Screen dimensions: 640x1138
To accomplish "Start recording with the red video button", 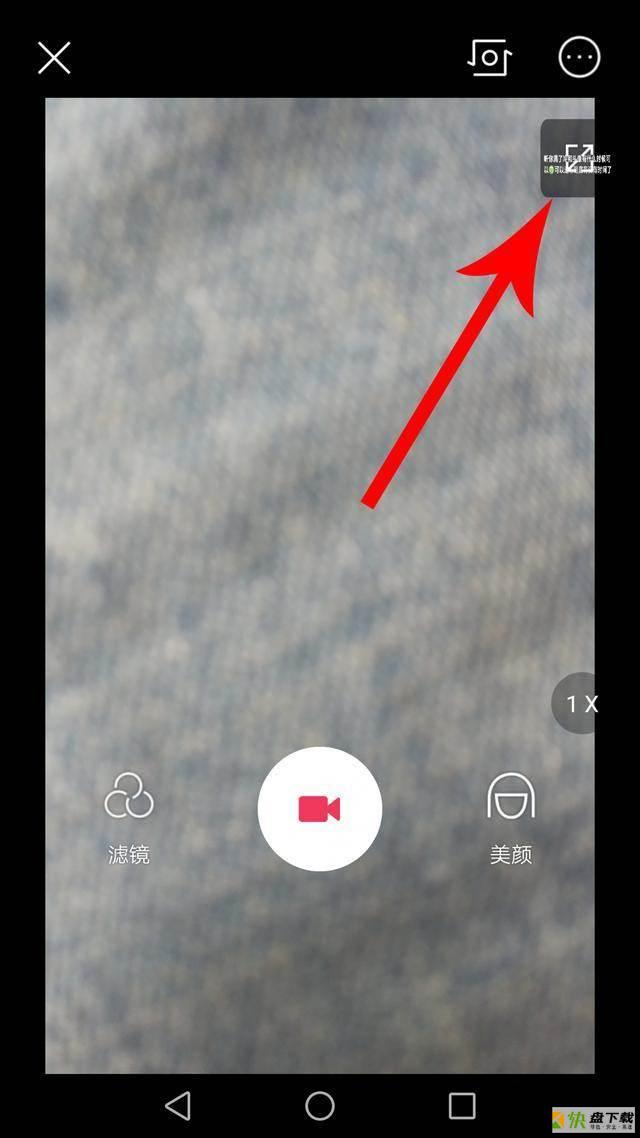I will click(x=320, y=809).
